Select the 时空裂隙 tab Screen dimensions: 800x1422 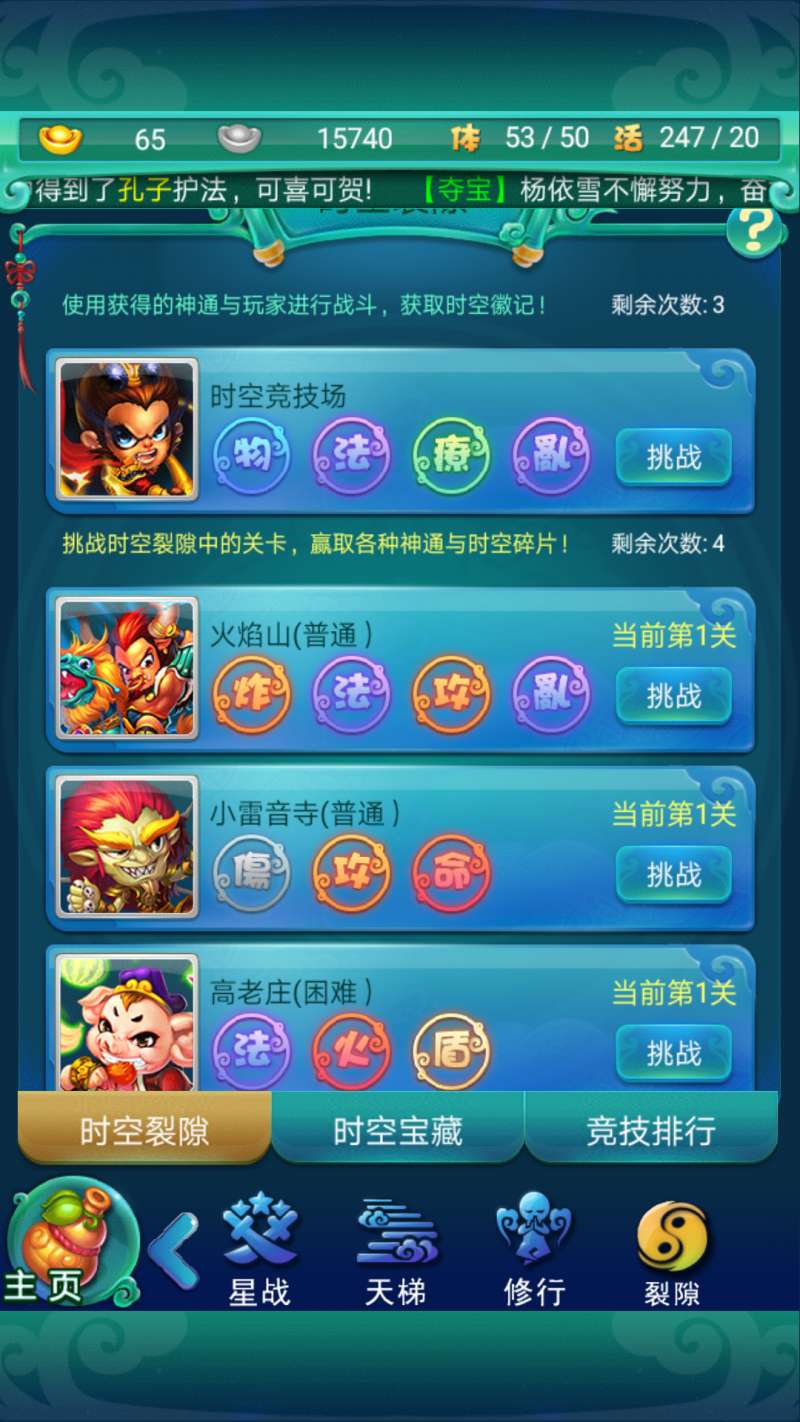pos(145,1131)
